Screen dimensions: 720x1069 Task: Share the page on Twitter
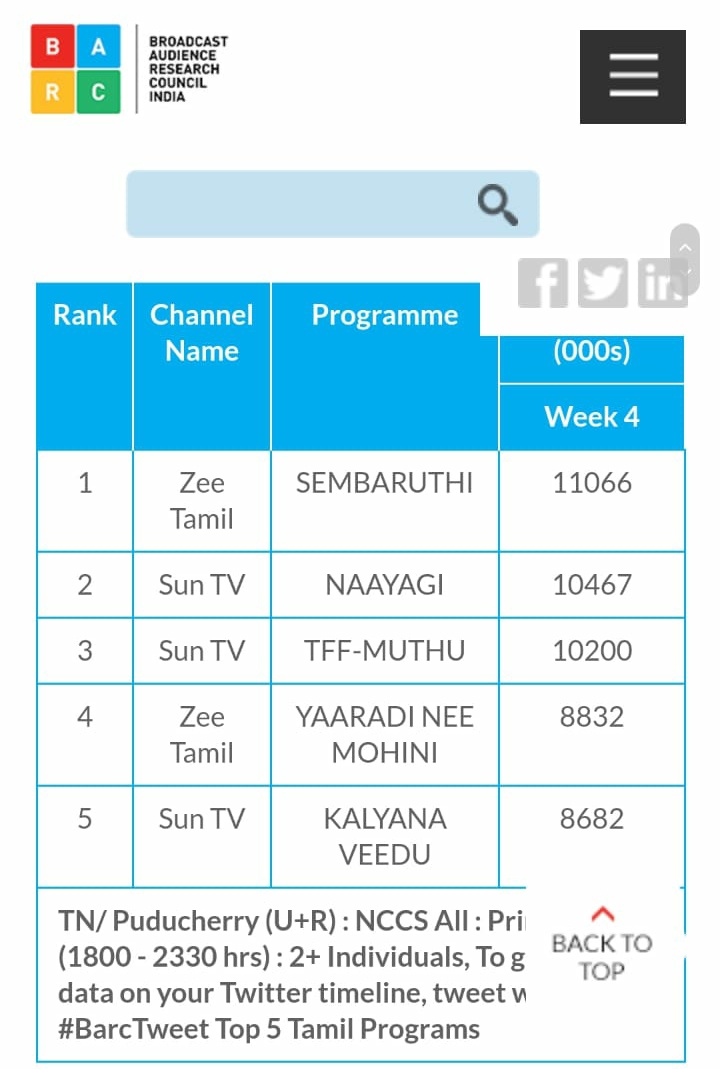pos(603,283)
